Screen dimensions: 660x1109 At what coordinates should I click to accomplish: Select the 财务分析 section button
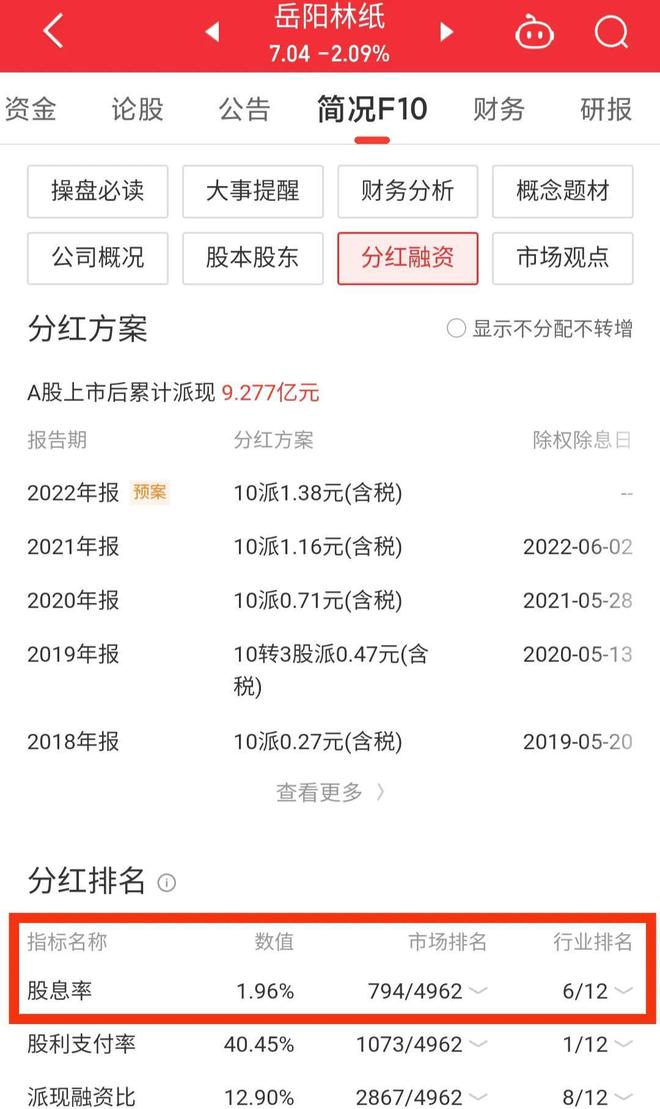[407, 192]
